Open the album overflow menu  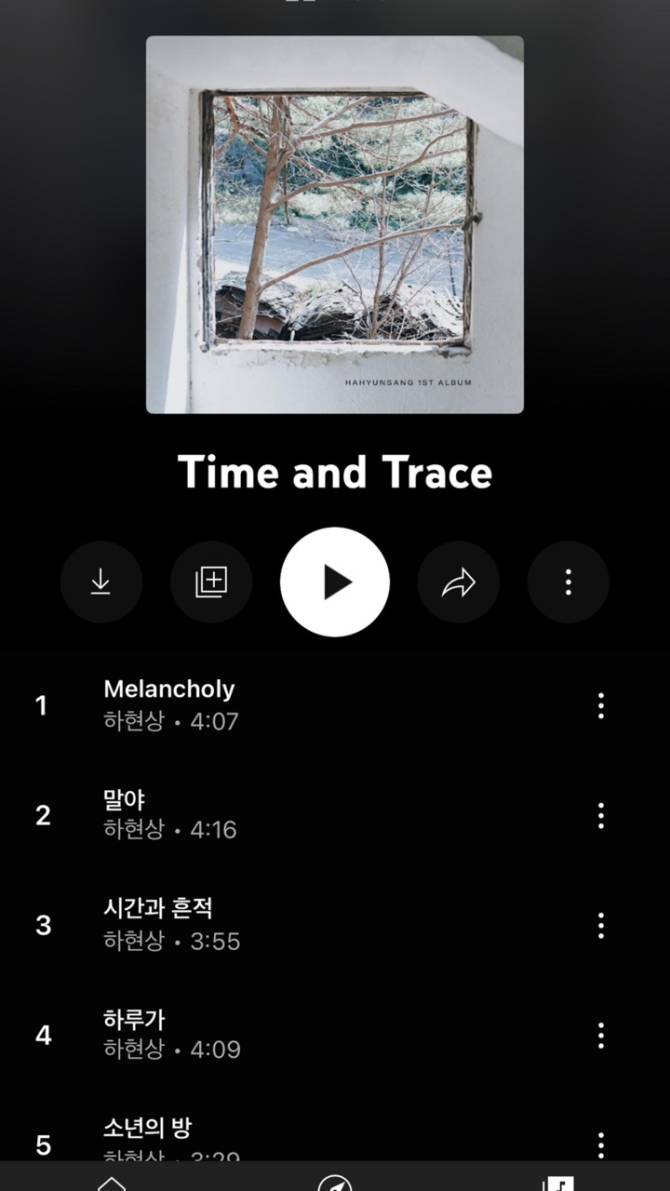[568, 582]
